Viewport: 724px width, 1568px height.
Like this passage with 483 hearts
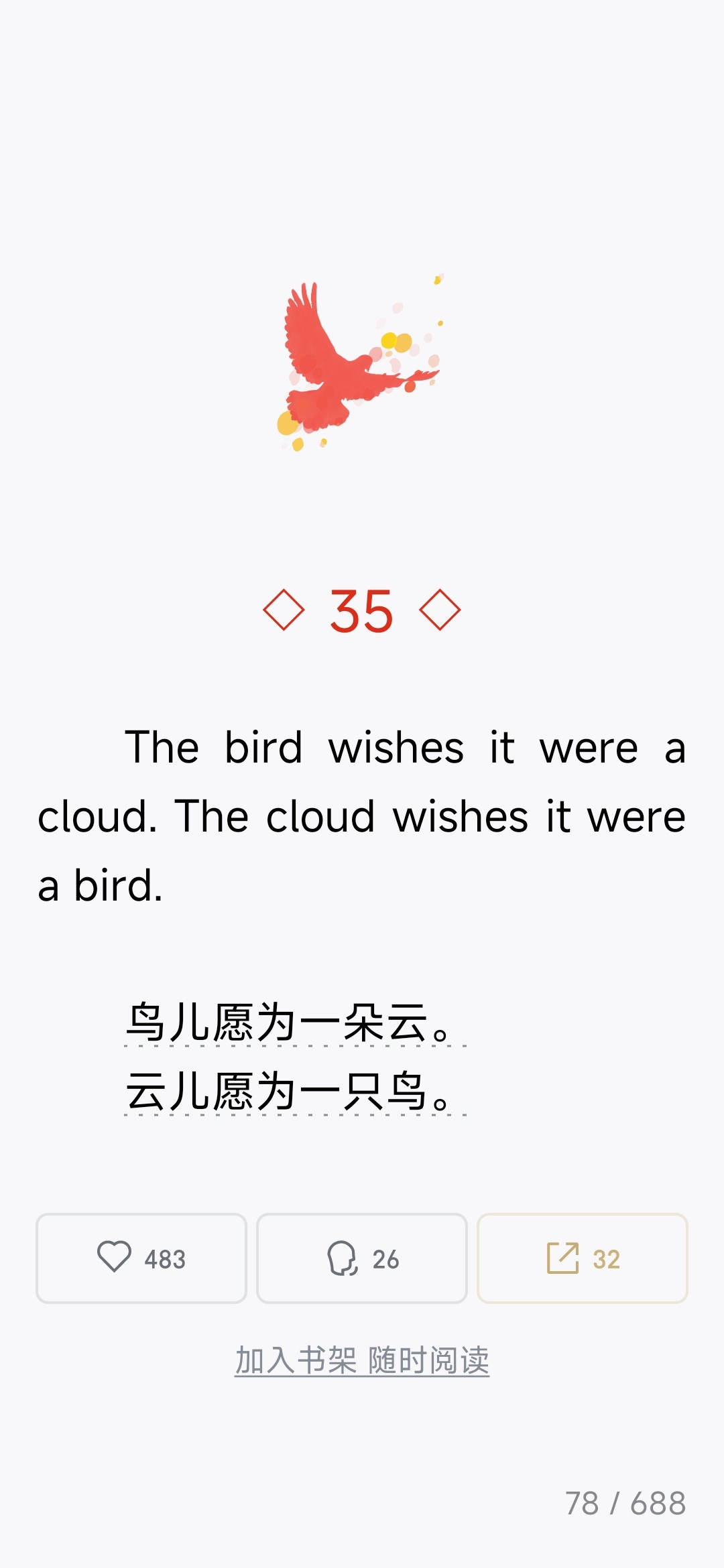pos(141,1258)
